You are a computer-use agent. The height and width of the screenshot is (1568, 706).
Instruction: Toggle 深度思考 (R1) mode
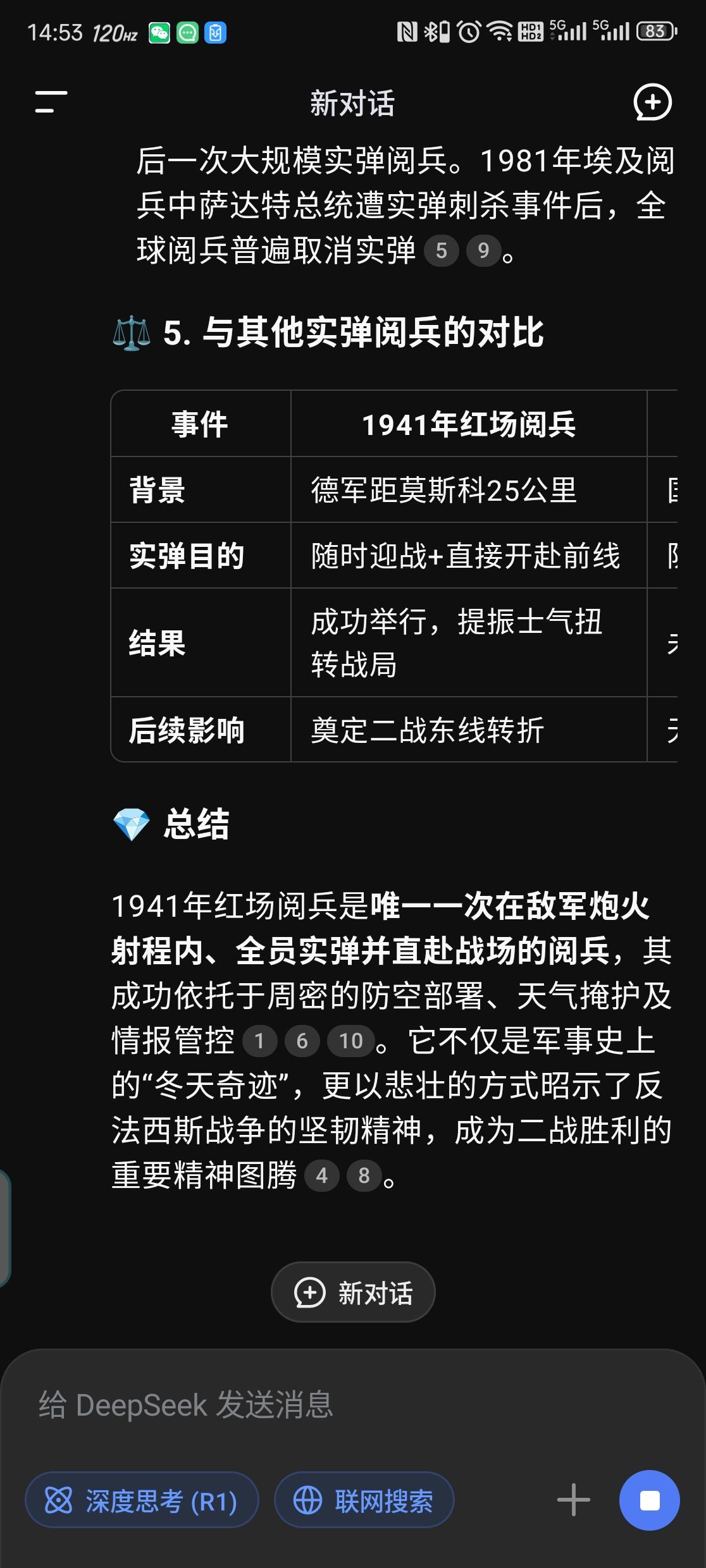(142, 1500)
